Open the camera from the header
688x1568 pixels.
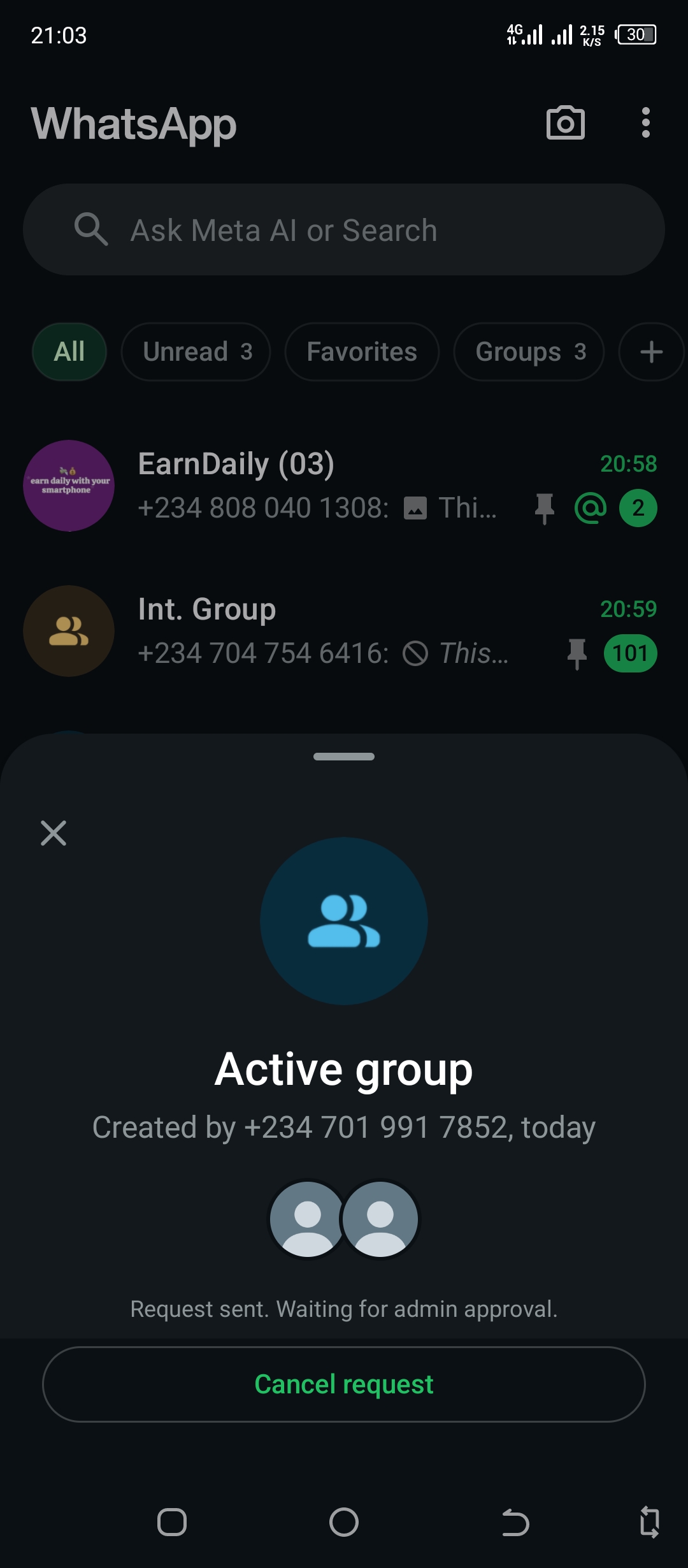[x=565, y=122]
